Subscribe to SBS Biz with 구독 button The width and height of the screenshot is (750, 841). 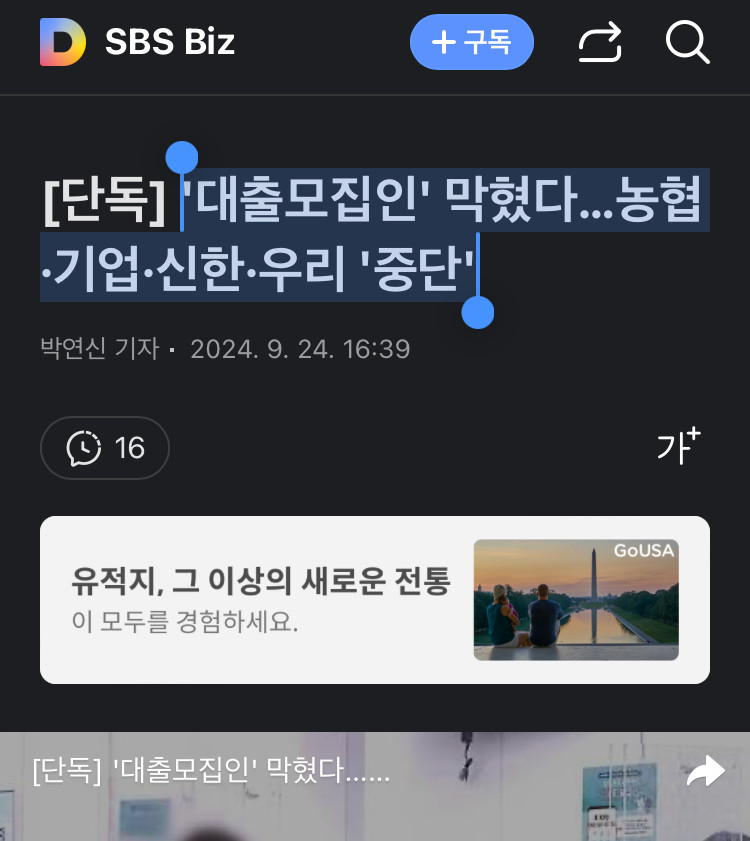click(x=471, y=42)
